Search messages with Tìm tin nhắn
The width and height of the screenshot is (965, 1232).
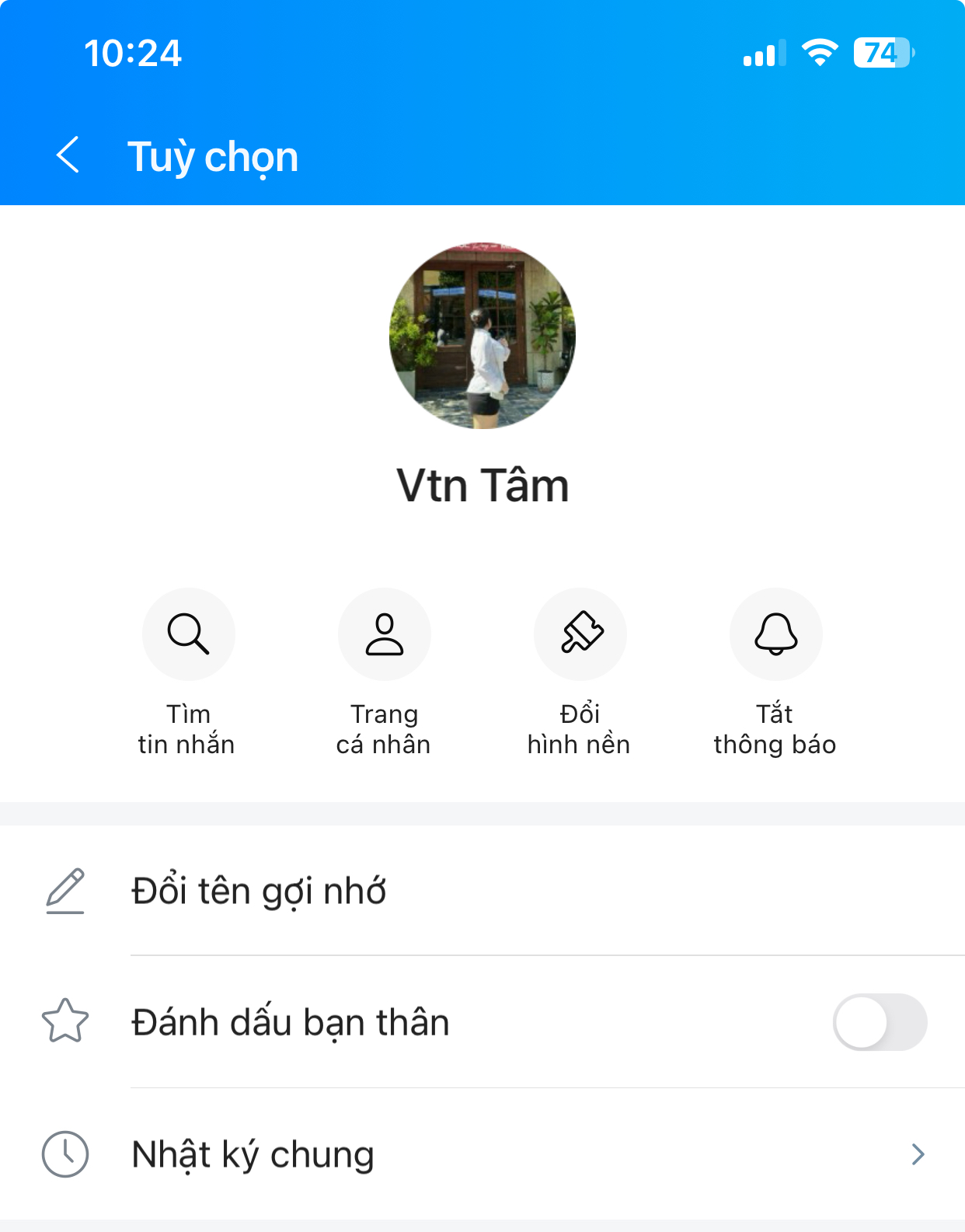coord(188,634)
